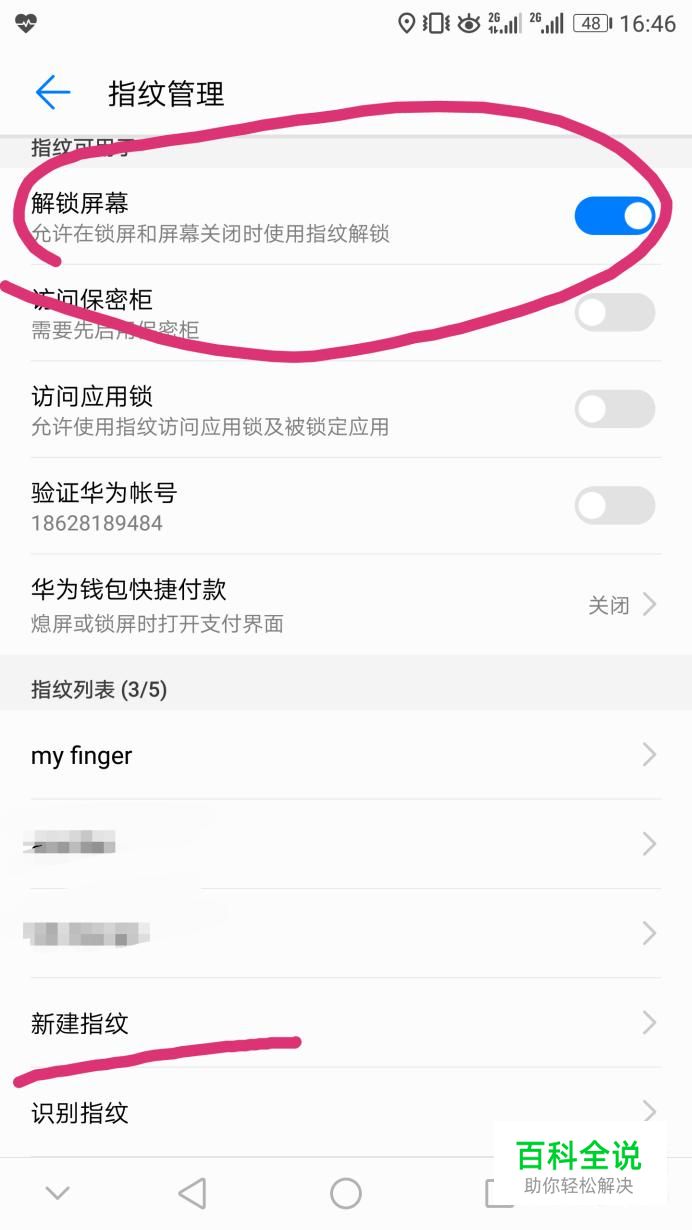Enable 验证华为帐号 toggle

614,506
